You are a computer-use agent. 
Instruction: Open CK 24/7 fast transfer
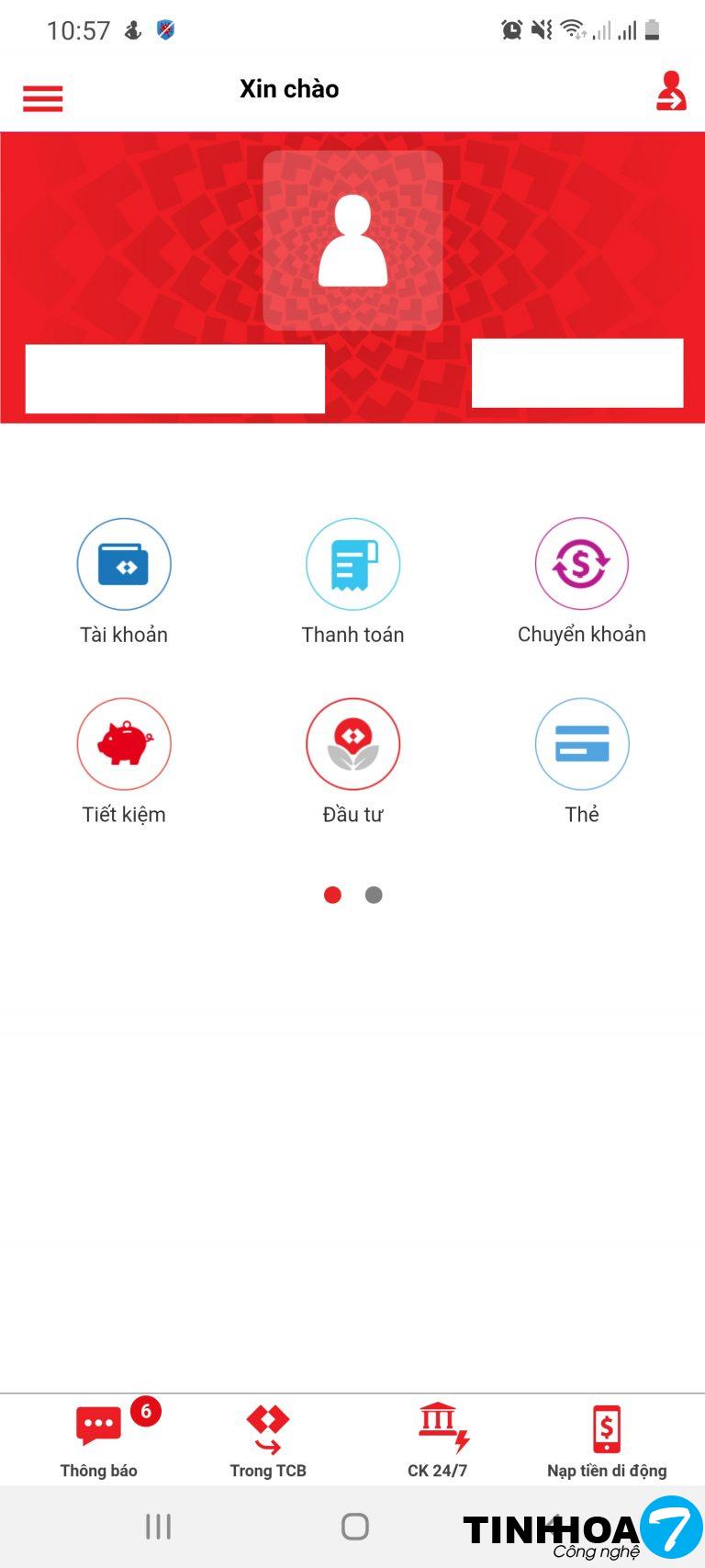[x=438, y=1439]
